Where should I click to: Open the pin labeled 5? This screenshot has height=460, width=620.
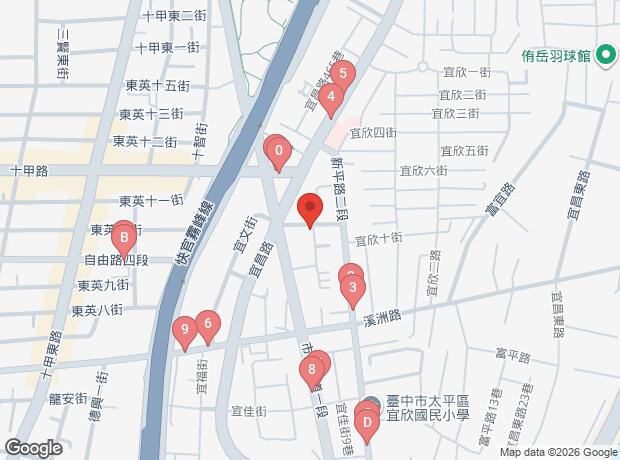point(343,73)
